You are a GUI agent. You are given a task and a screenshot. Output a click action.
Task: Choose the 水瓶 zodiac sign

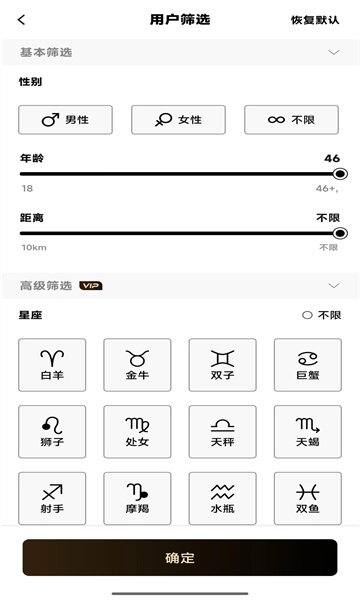(x=223, y=498)
